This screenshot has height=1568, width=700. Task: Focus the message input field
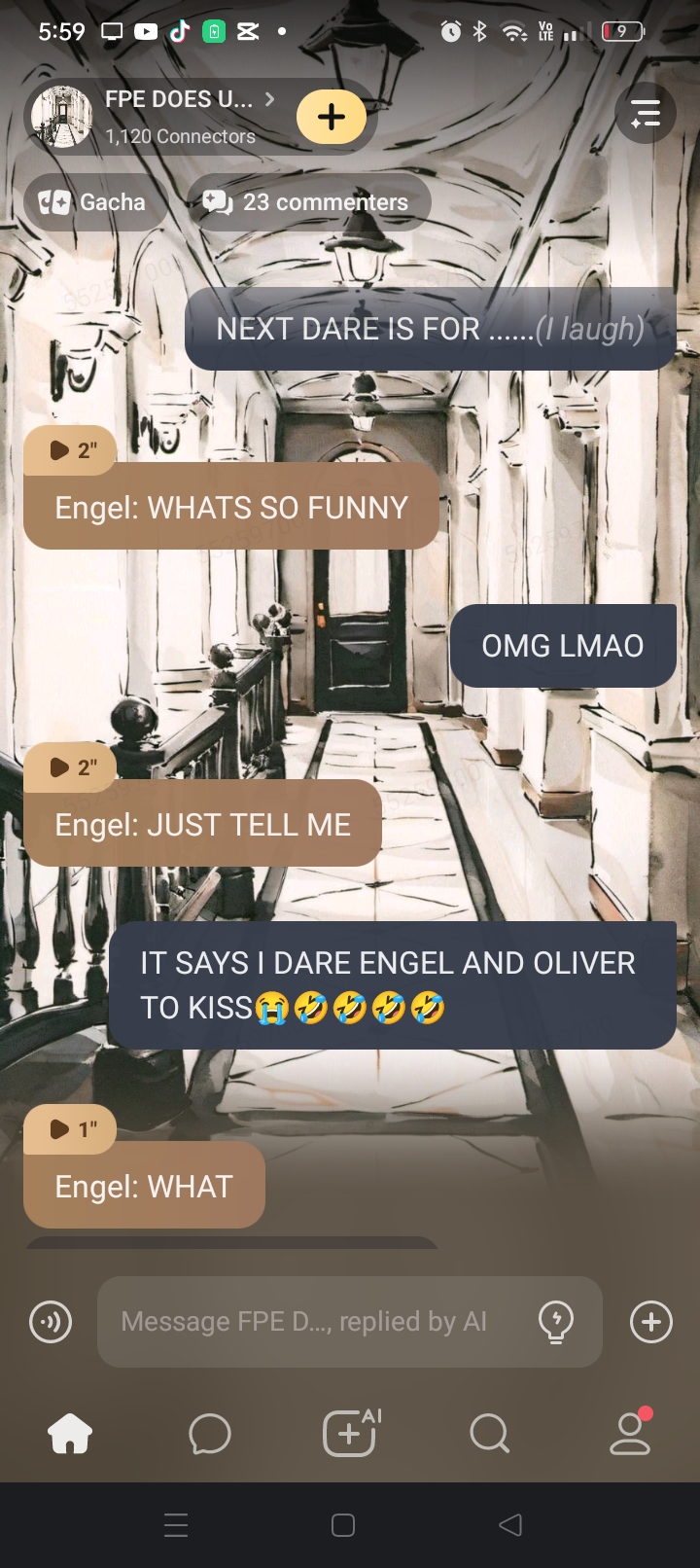pos(311,1322)
